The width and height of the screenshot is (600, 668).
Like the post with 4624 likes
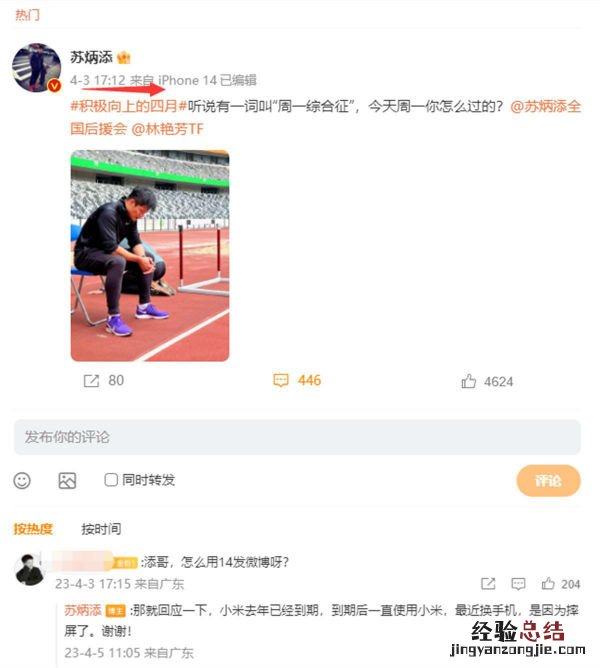(487, 381)
